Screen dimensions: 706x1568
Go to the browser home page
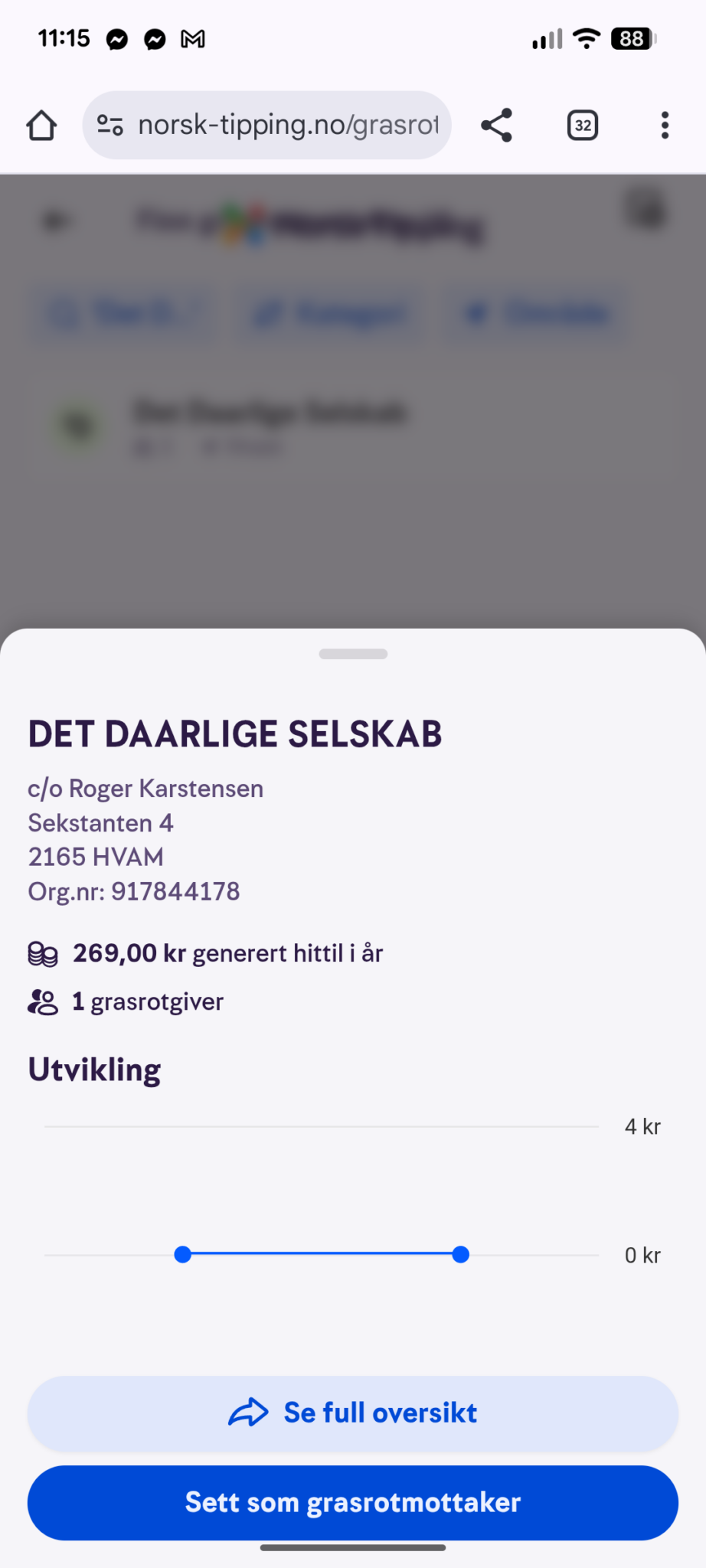(x=41, y=126)
